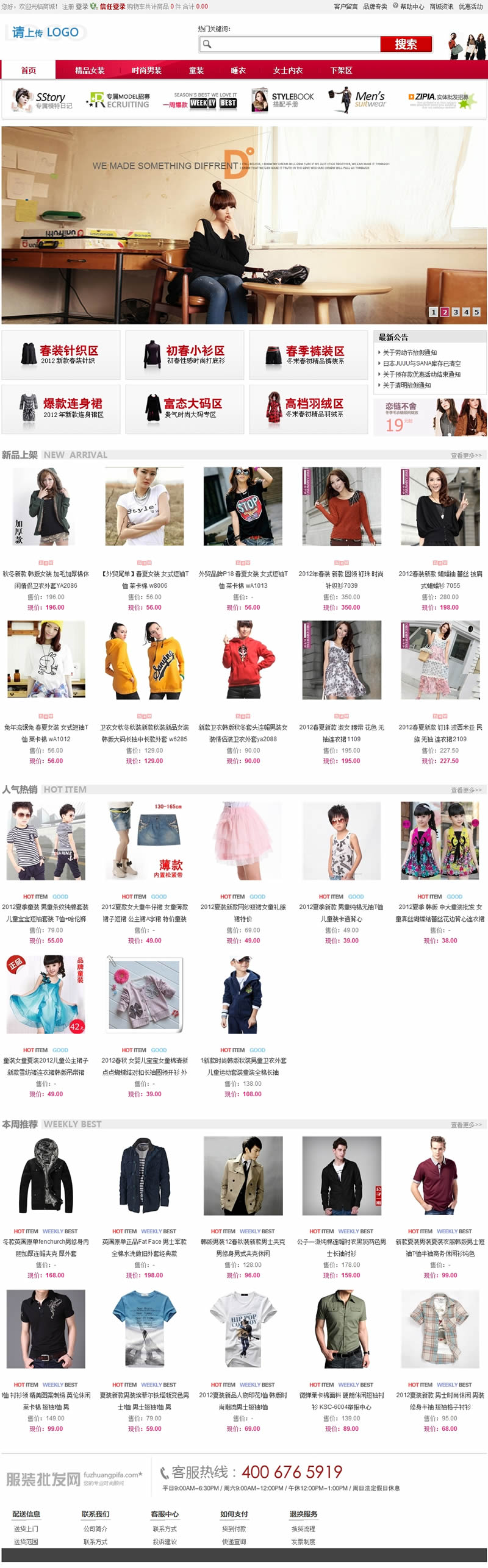Tap 查看更多 next to 新品上架
The image size is (488, 1568).
coord(465,455)
